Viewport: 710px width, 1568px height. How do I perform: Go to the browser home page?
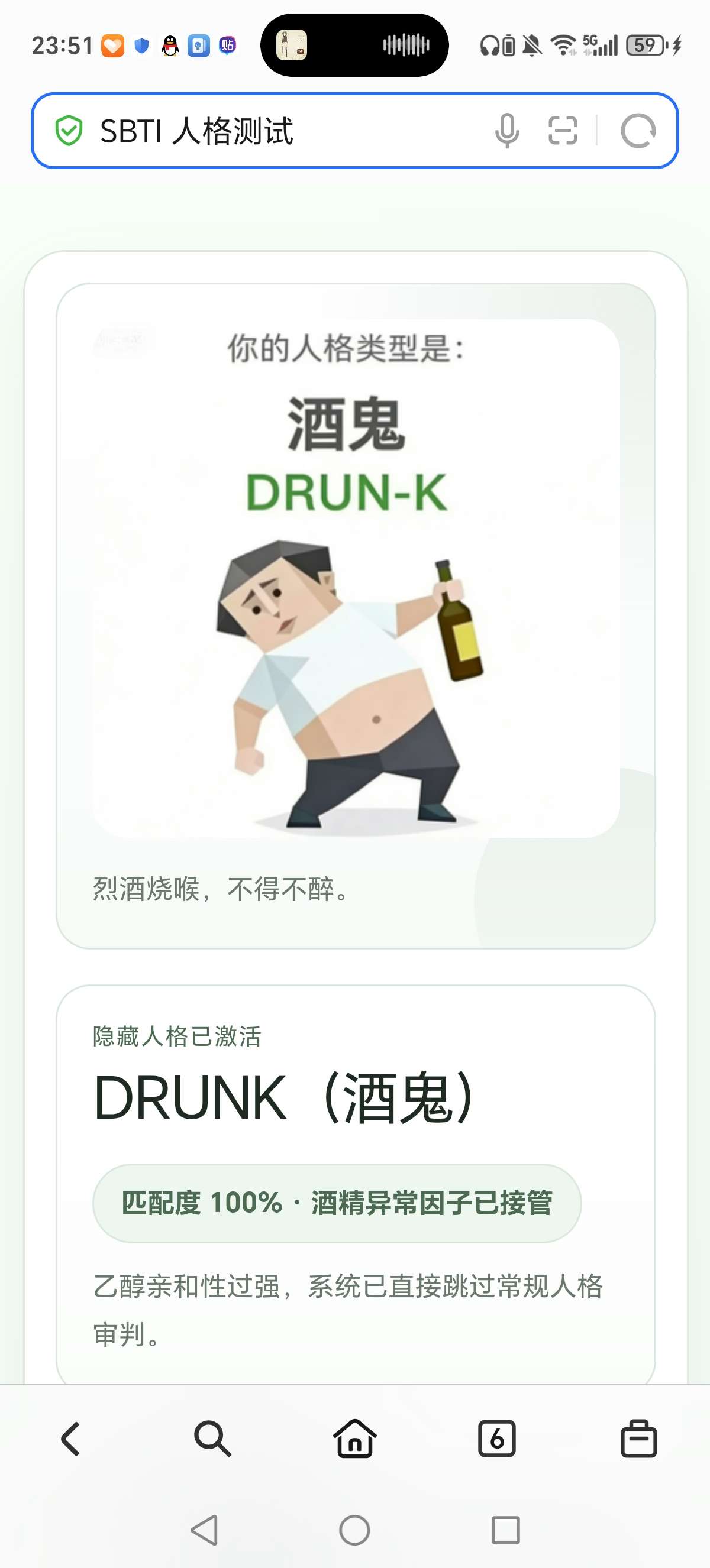pyautogui.click(x=354, y=1439)
